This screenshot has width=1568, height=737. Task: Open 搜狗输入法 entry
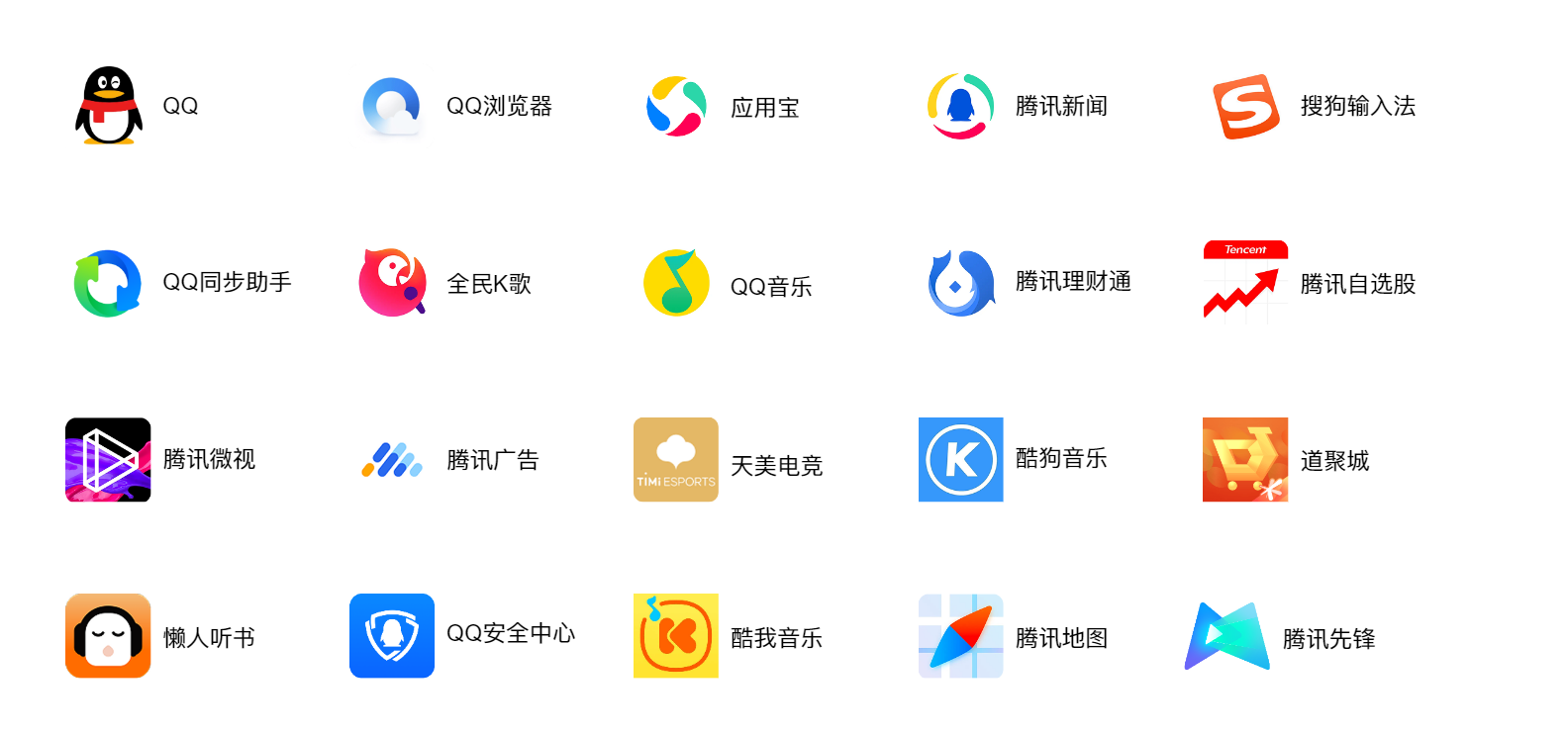click(1245, 106)
